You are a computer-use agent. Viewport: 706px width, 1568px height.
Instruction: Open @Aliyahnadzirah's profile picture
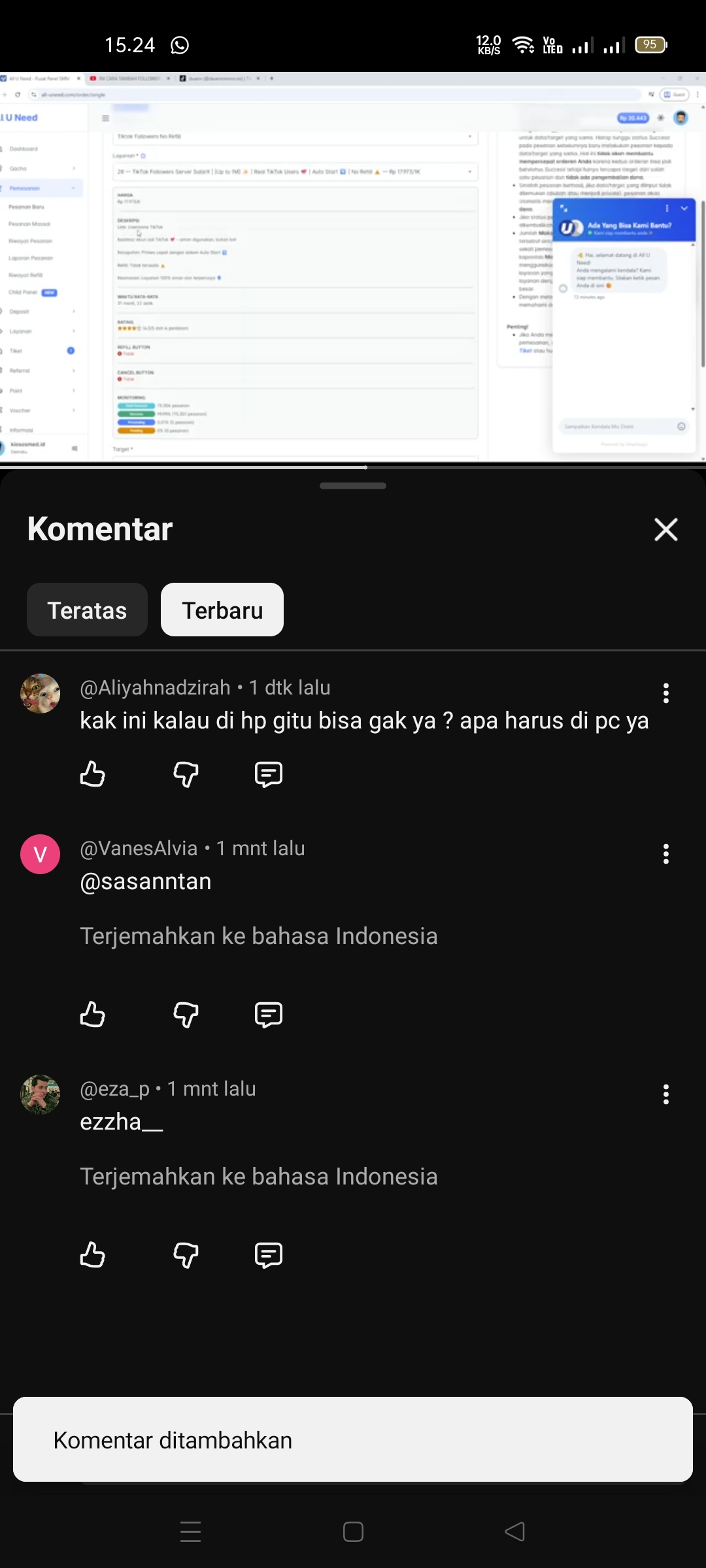pyautogui.click(x=41, y=693)
